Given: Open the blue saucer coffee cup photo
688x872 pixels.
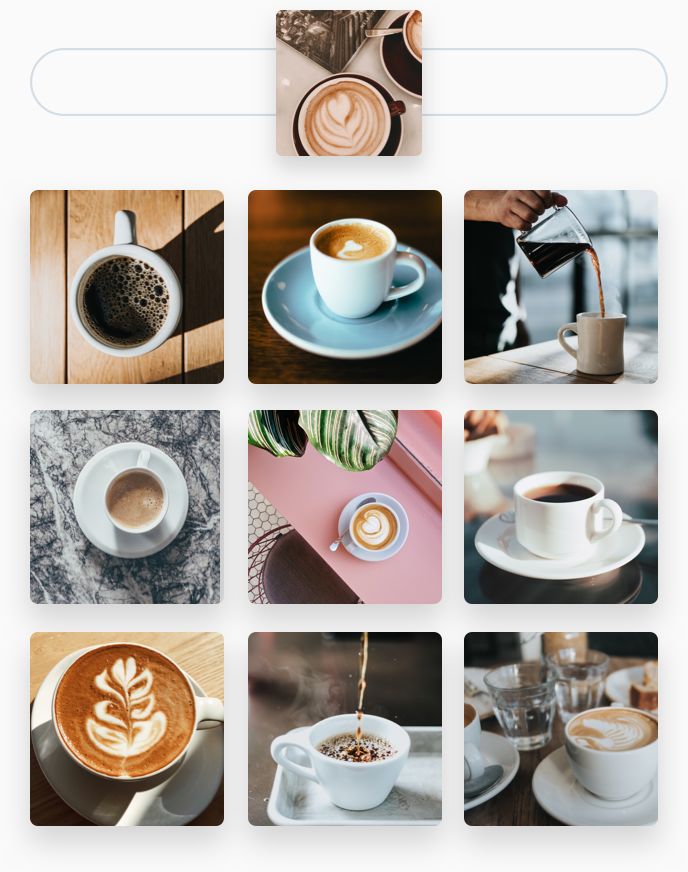Looking at the screenshot, I should pyautogui.click(x=344, y=287).
